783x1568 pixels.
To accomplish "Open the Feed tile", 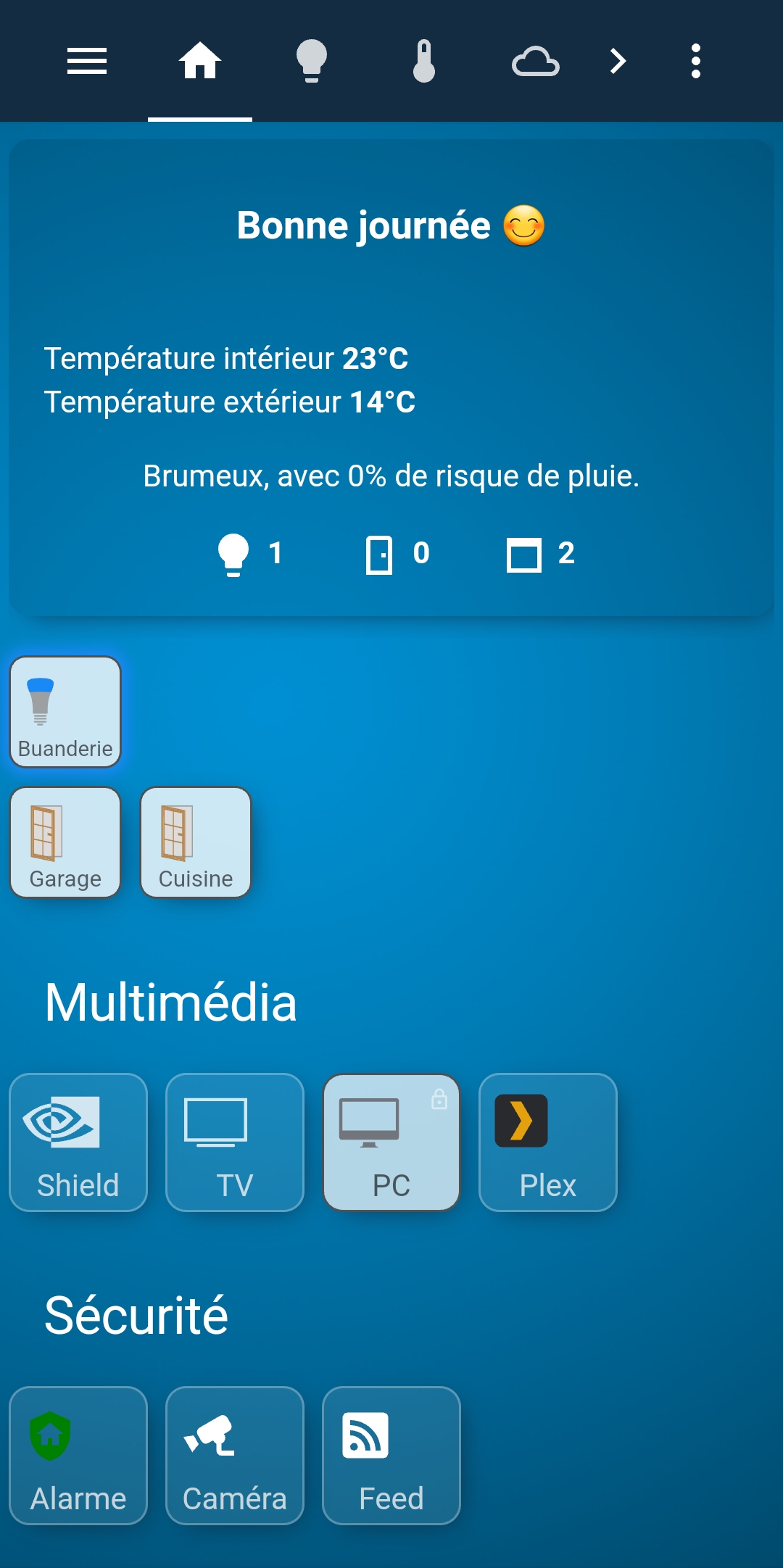I will tap(391, 1456).
